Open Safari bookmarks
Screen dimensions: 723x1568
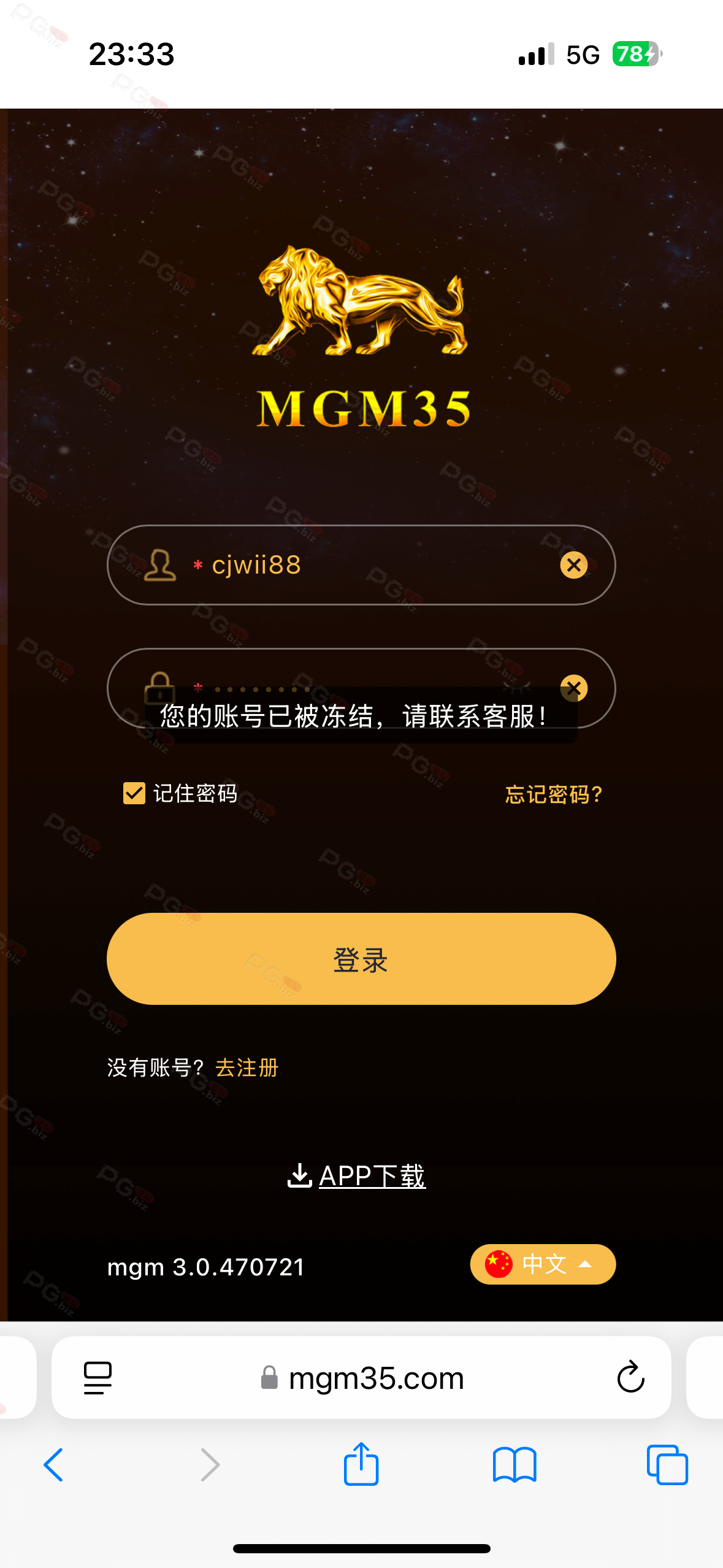click(515, 1465)
